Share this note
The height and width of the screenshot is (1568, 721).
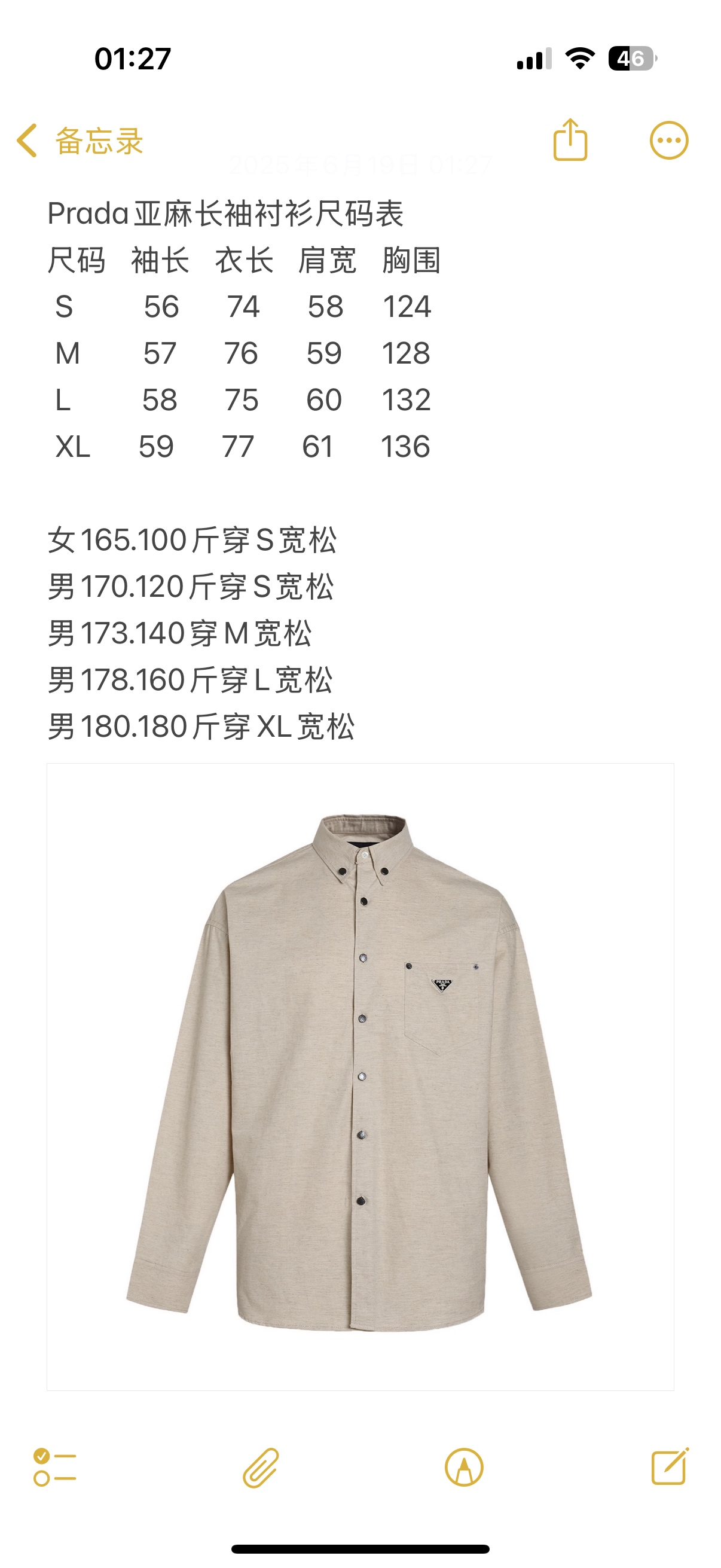(x=570, y=140)
